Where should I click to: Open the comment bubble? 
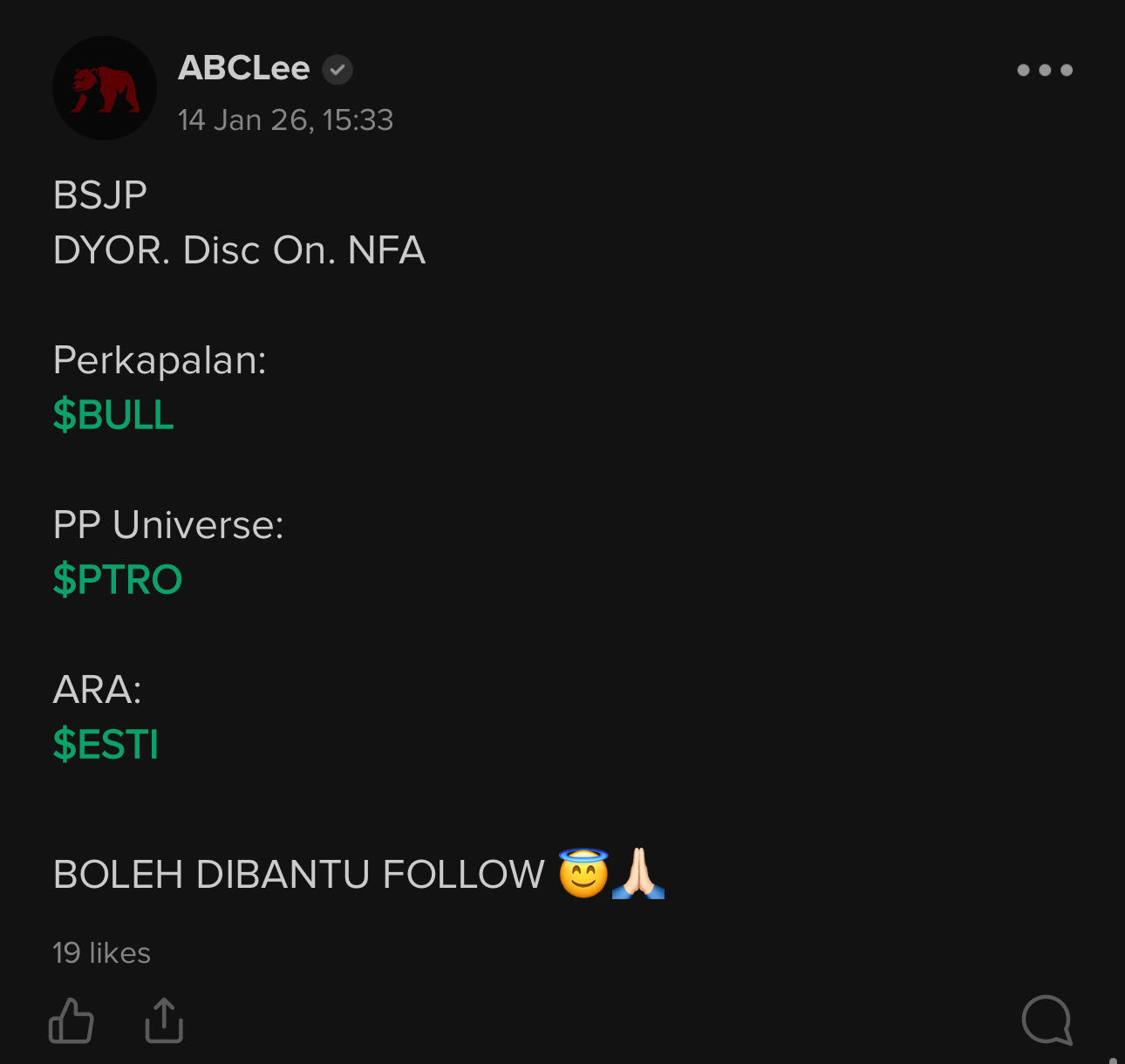[x=1047, y=1020]
